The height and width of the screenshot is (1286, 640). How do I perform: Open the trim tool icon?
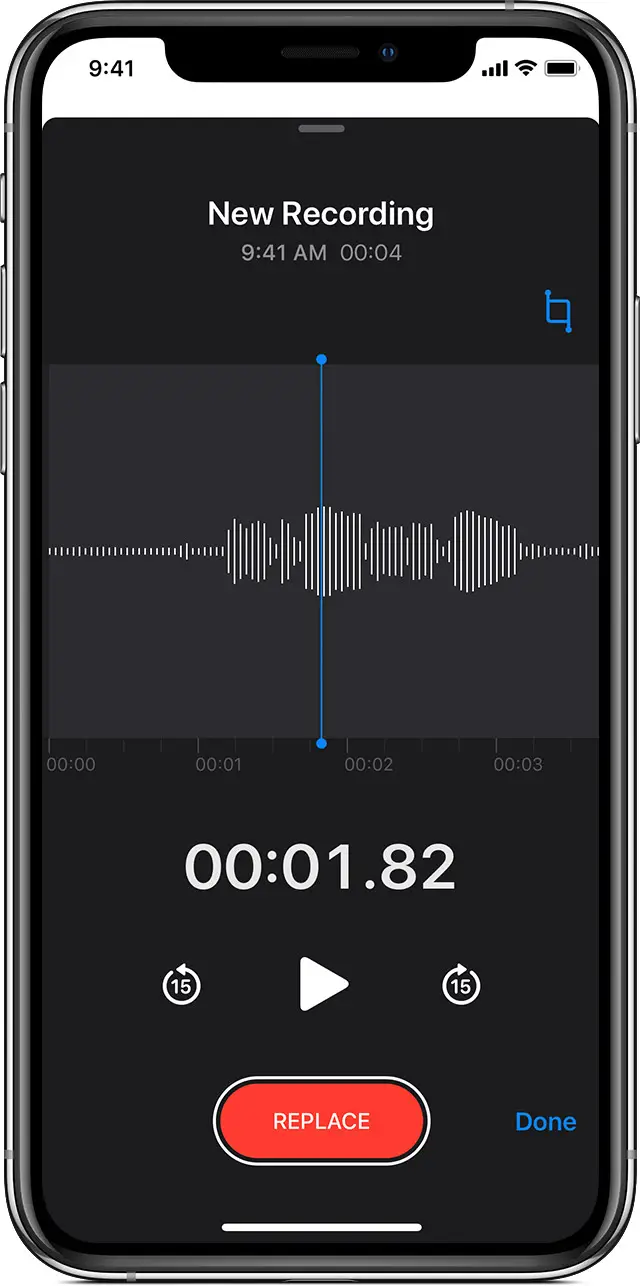(x=558, y=311)
